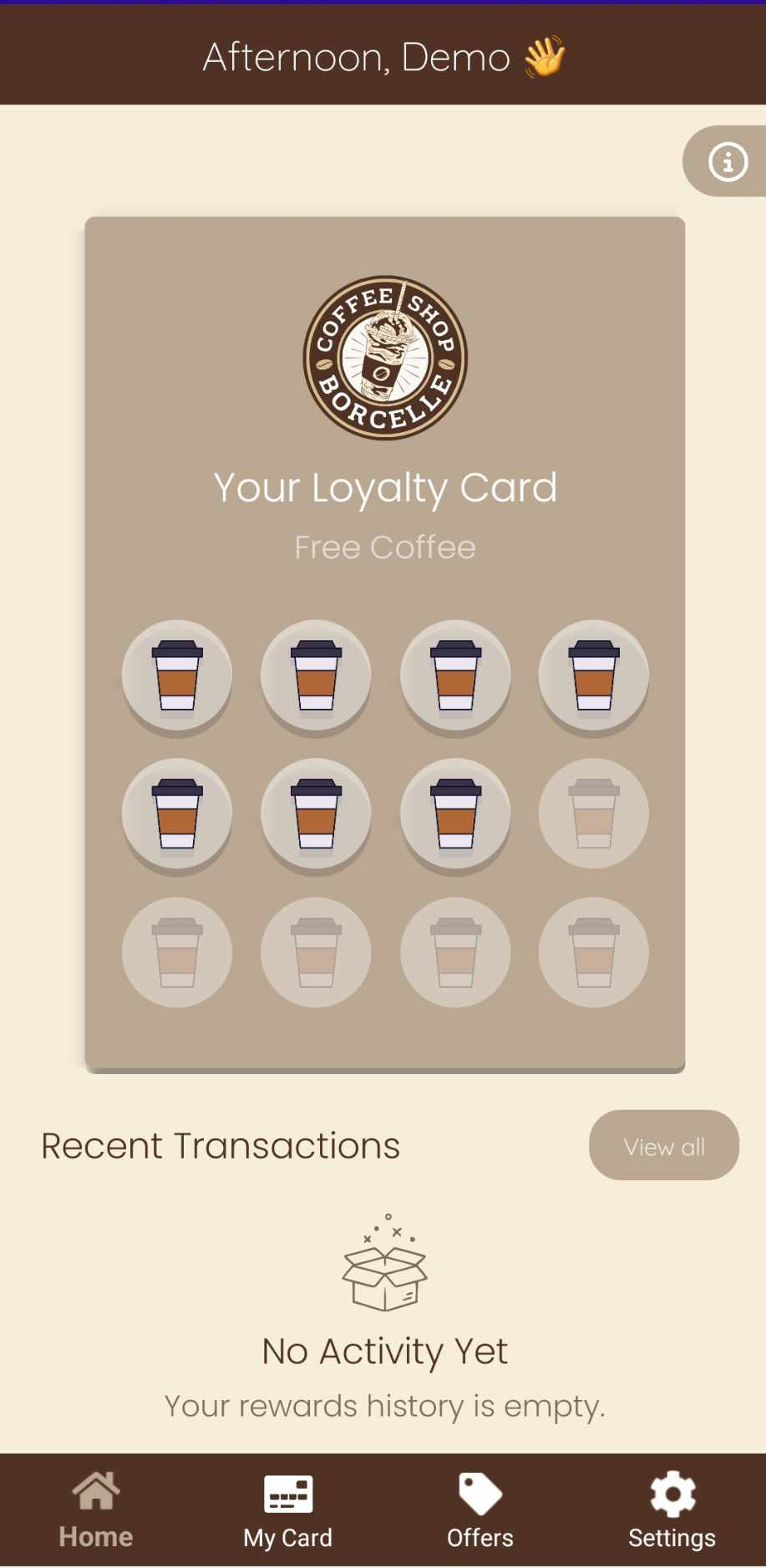Tap the second filled stamp to check it
766x1568 pixels.
coord(316,675)
